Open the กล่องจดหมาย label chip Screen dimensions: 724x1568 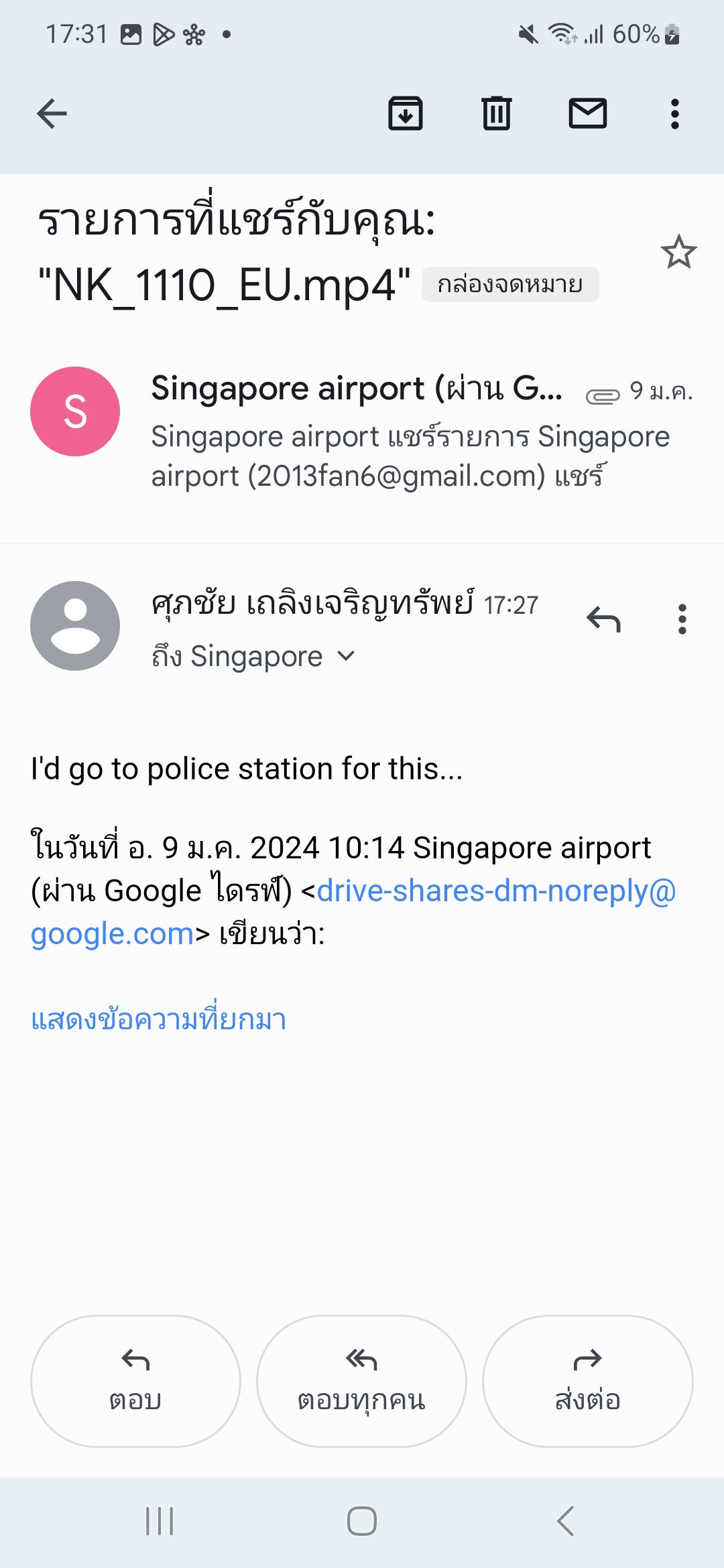[510, 285]
